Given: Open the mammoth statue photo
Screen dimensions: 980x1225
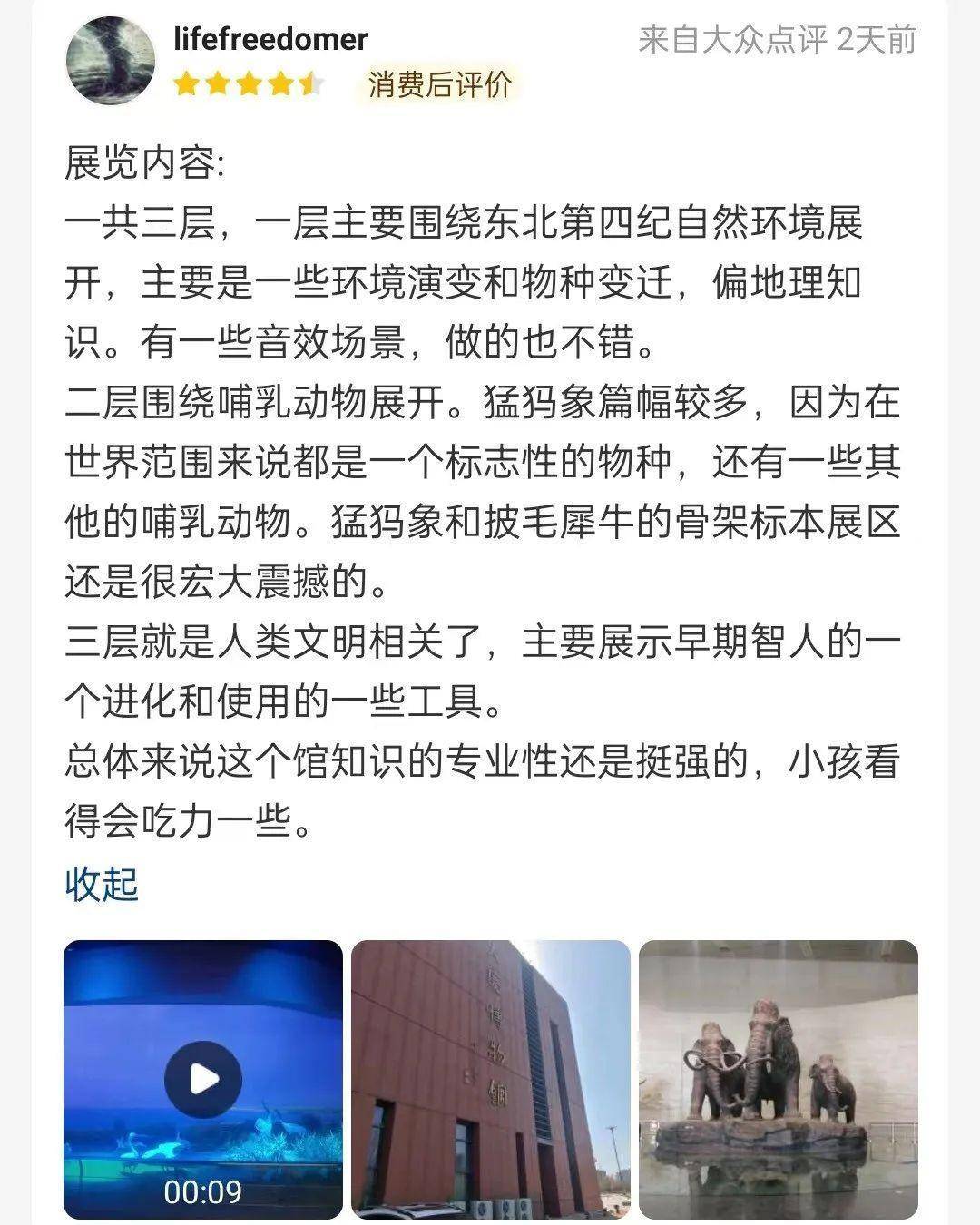Looking at the screenshot, I should 778,1080.
